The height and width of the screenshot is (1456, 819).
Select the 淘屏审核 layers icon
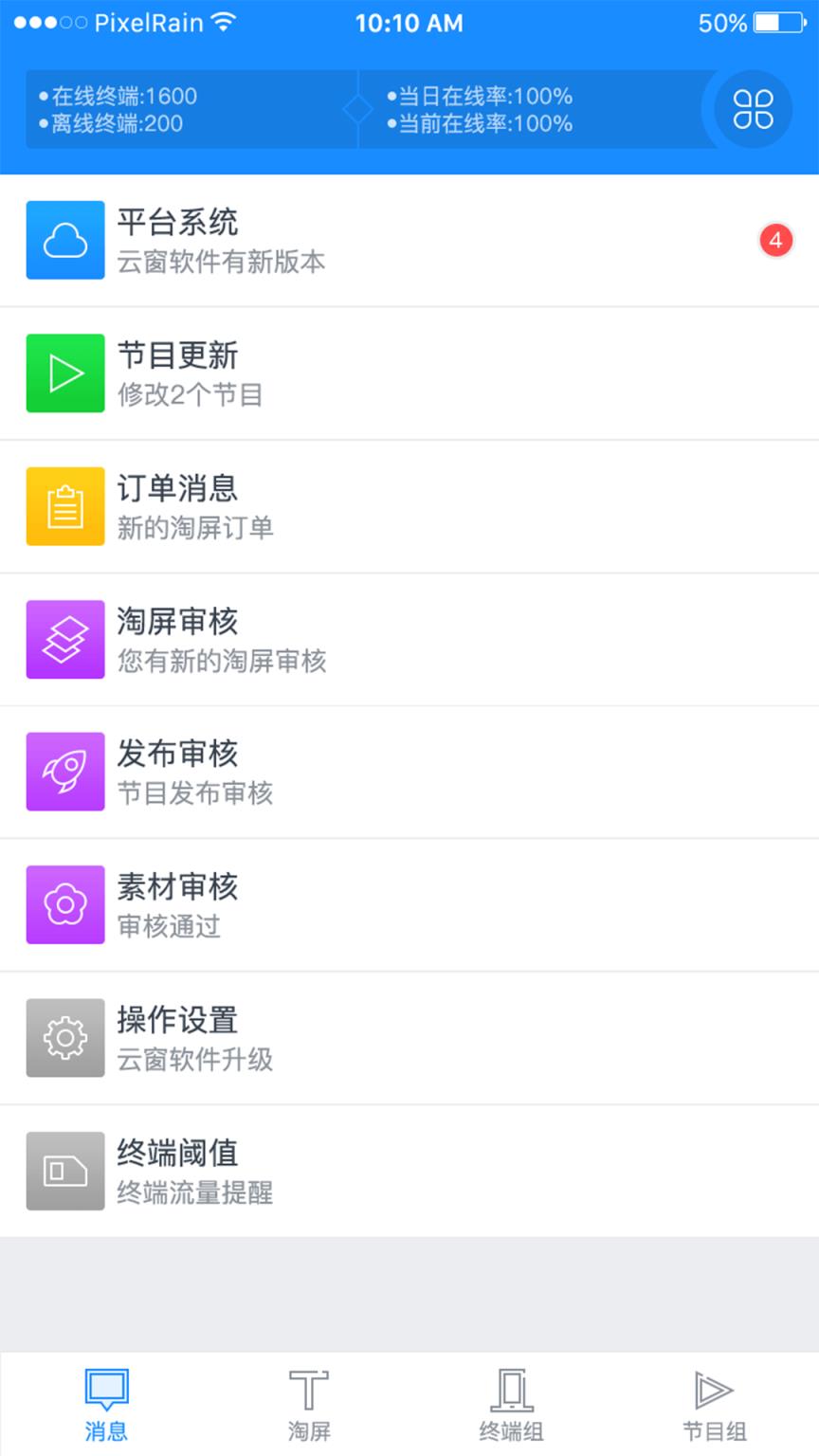[64, 640]
